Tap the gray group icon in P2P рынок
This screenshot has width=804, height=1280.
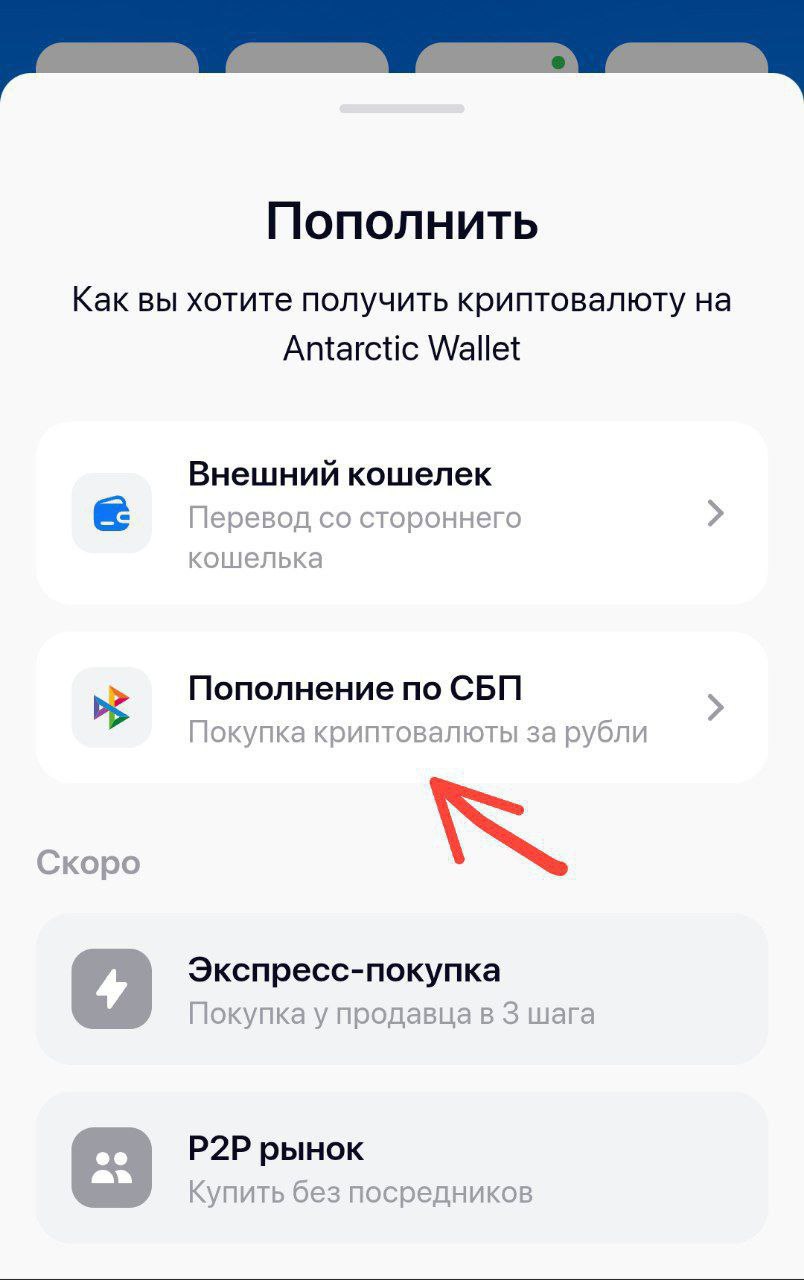(111, 1167)
